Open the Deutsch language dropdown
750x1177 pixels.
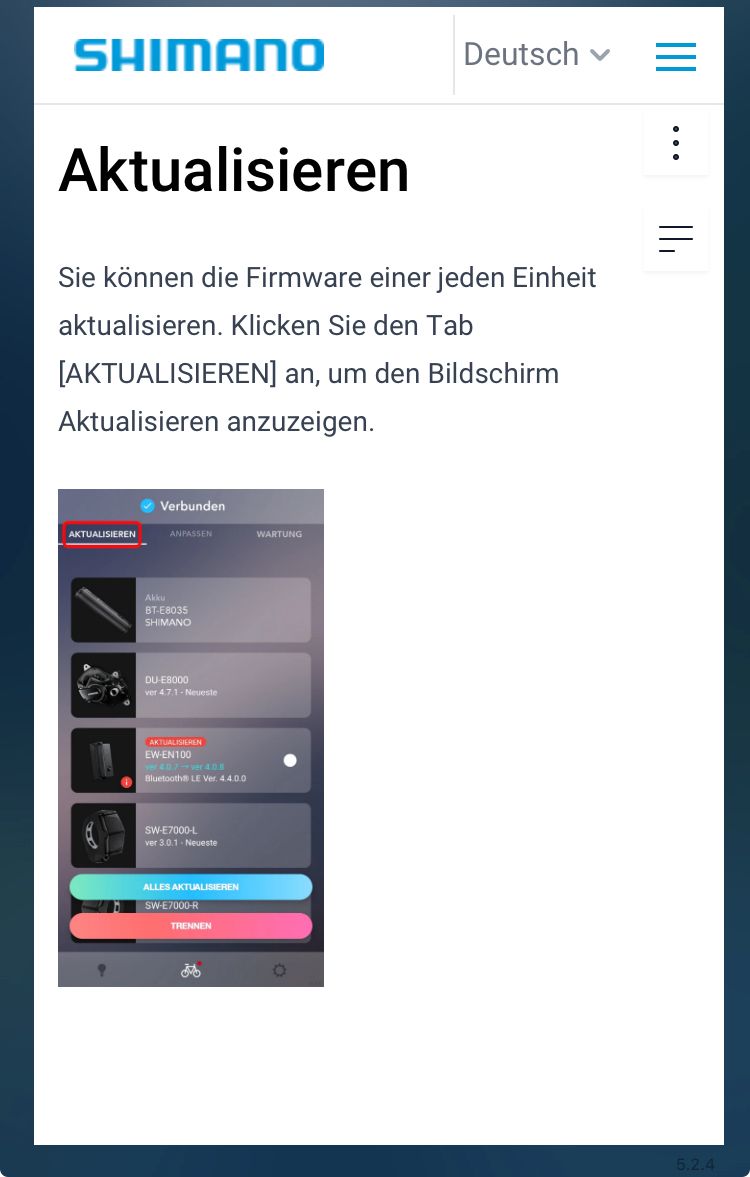[x=536, y=55]
